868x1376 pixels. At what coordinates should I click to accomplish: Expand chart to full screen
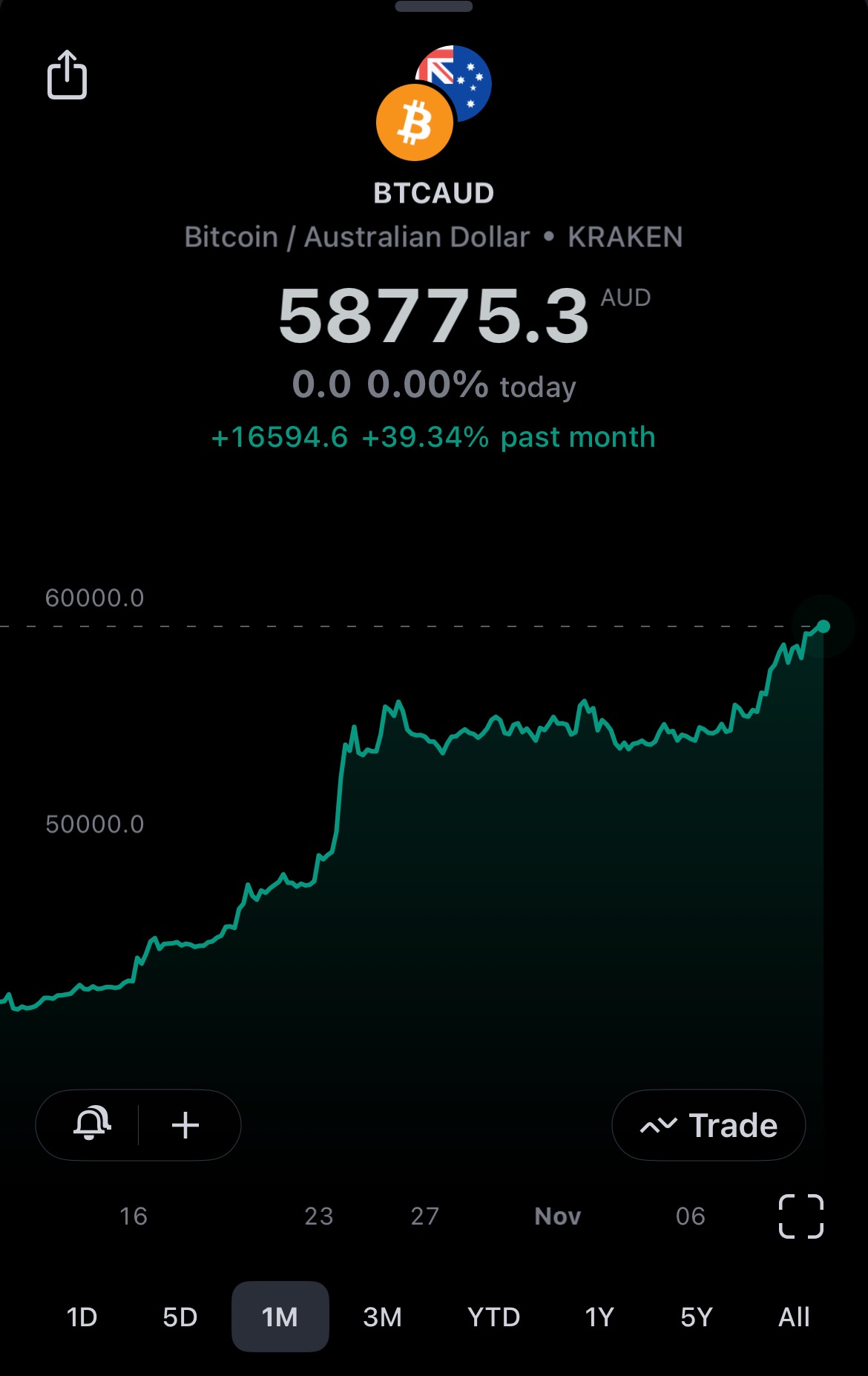point(800,1216)
